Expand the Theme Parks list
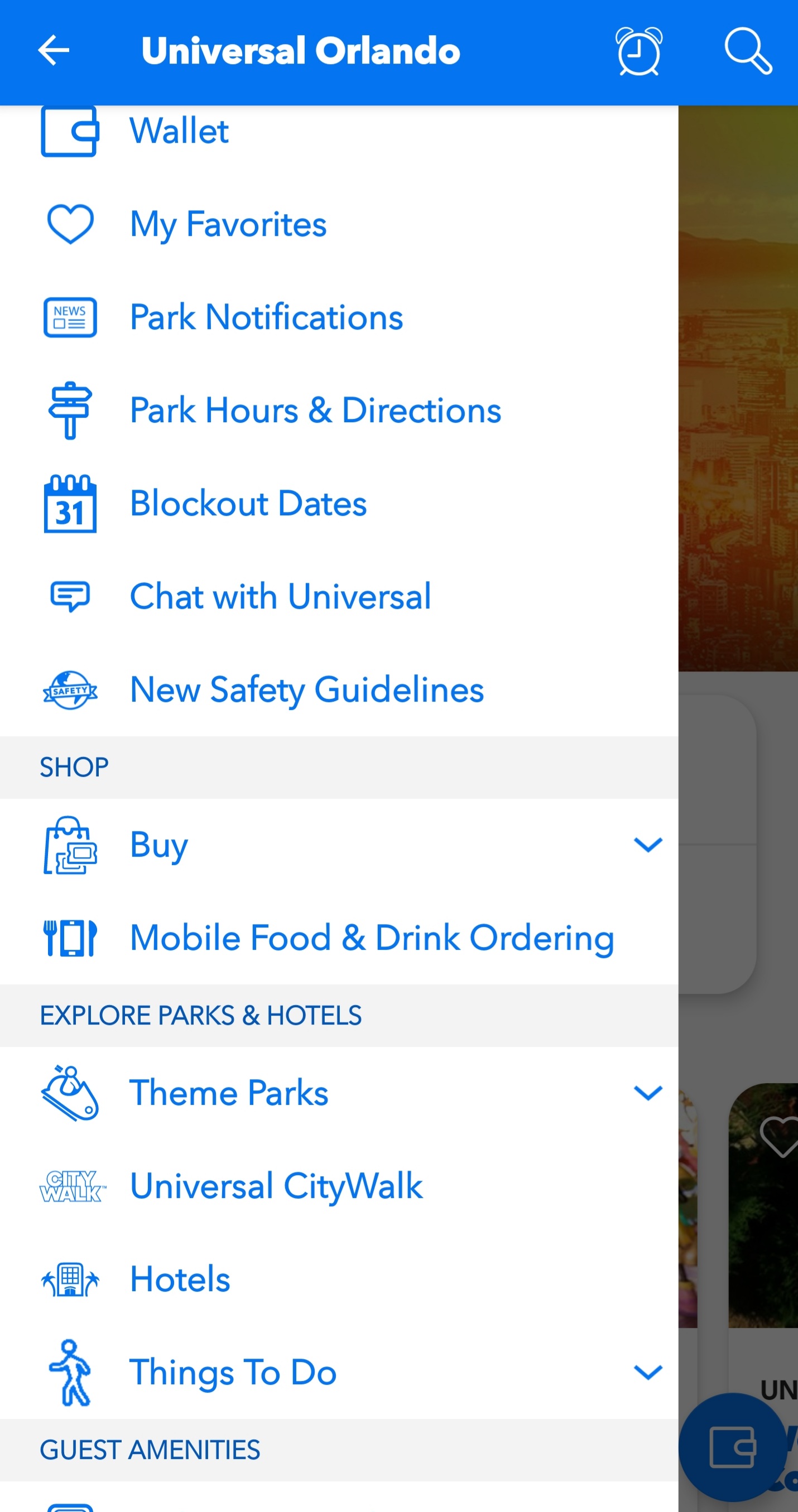The height and width of the screenshot is (1512, 798). pyautogui.click(x=648, y=1093)
